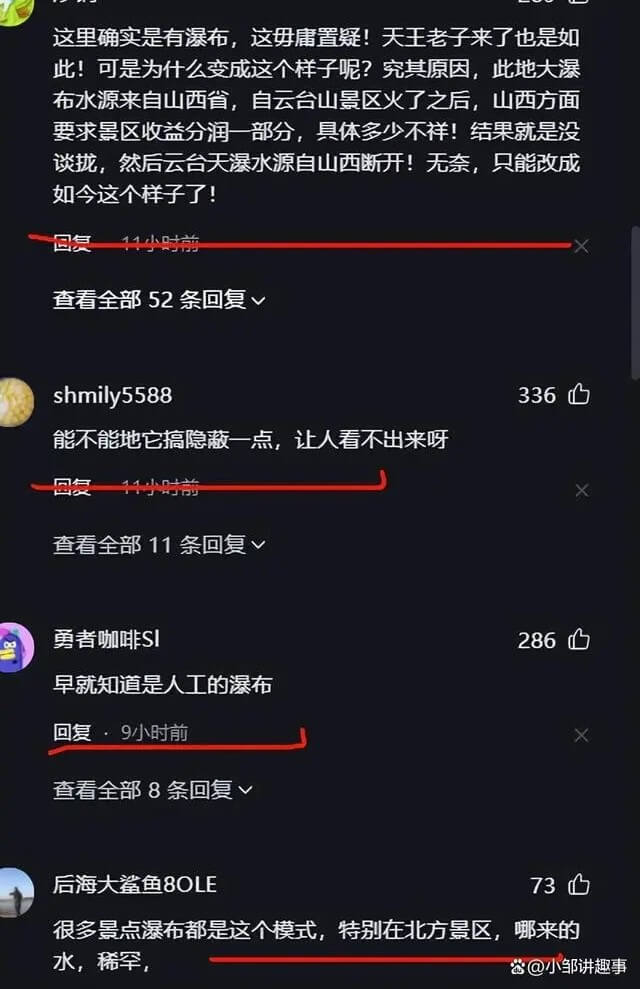Image resolution: width=640 pixels, height=989 pixels.
Task: Like shmily5588's comment
Action: pyautogui.click(x=579, y=395)
